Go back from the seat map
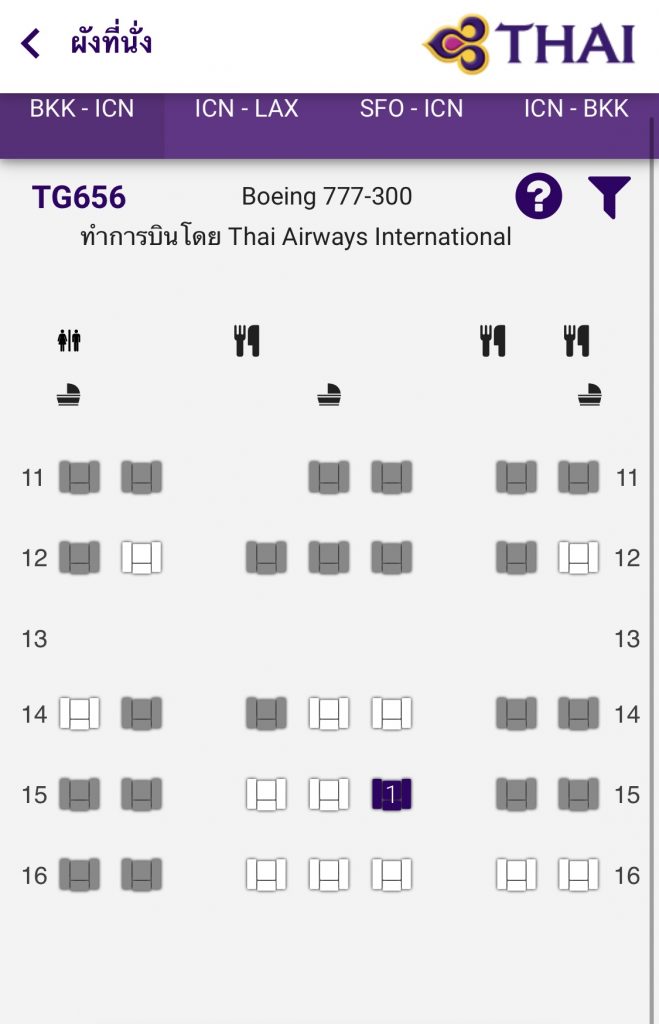The height and width of the screenshot is (1024, 659). [x=31, y=44]
